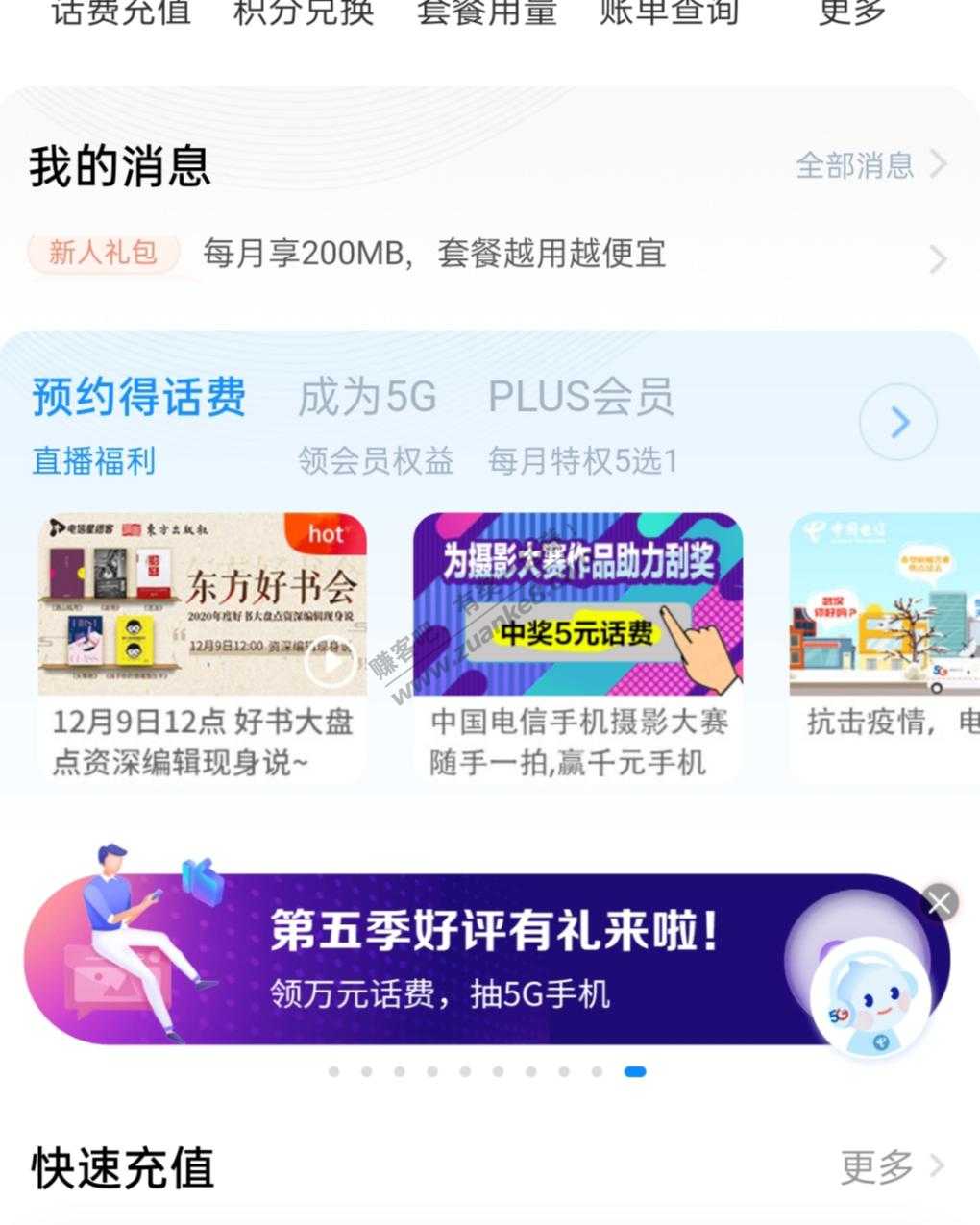This screenshot has width=980, height=1225.
Task: View 全部消息
Action: coord(870,165)
